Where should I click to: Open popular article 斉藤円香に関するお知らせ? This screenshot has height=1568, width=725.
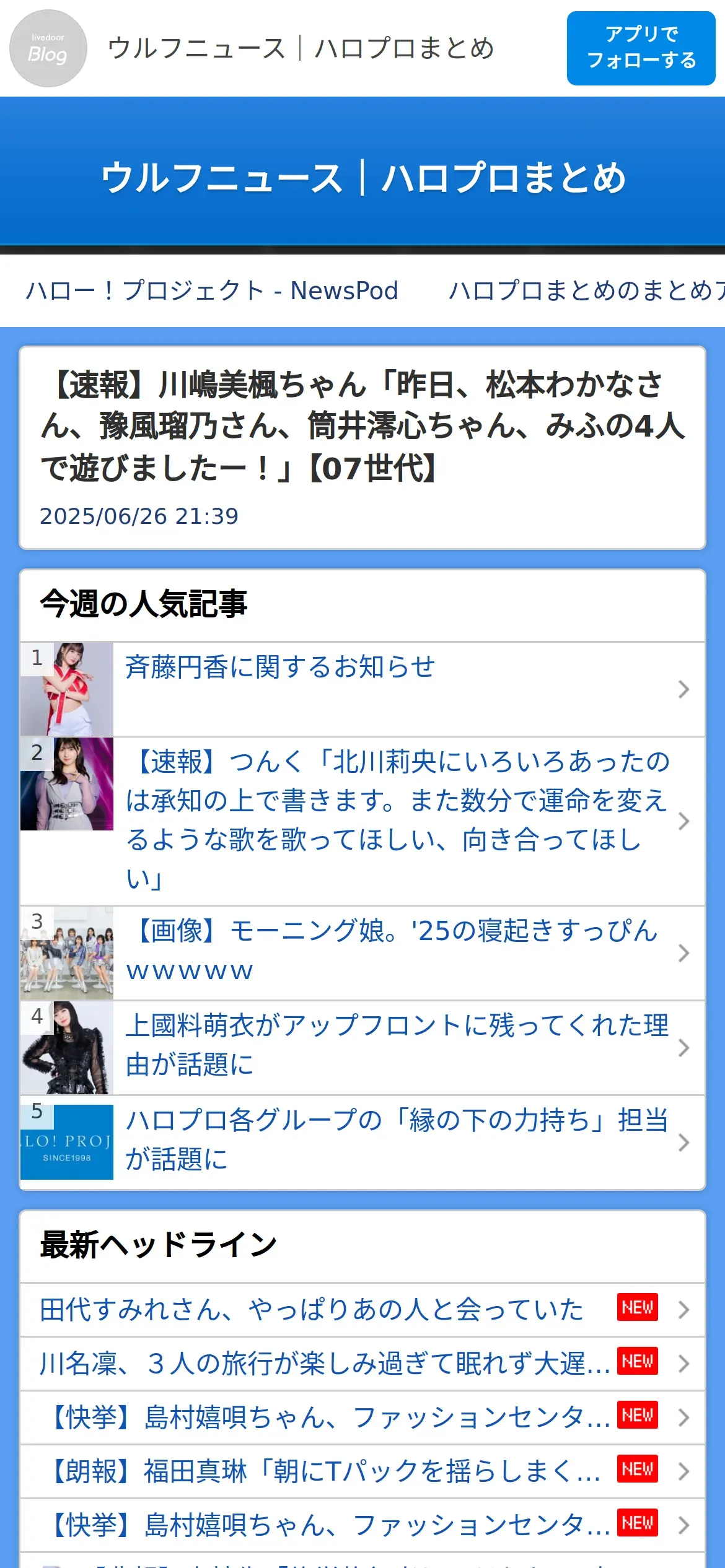(x=362, y=689)
